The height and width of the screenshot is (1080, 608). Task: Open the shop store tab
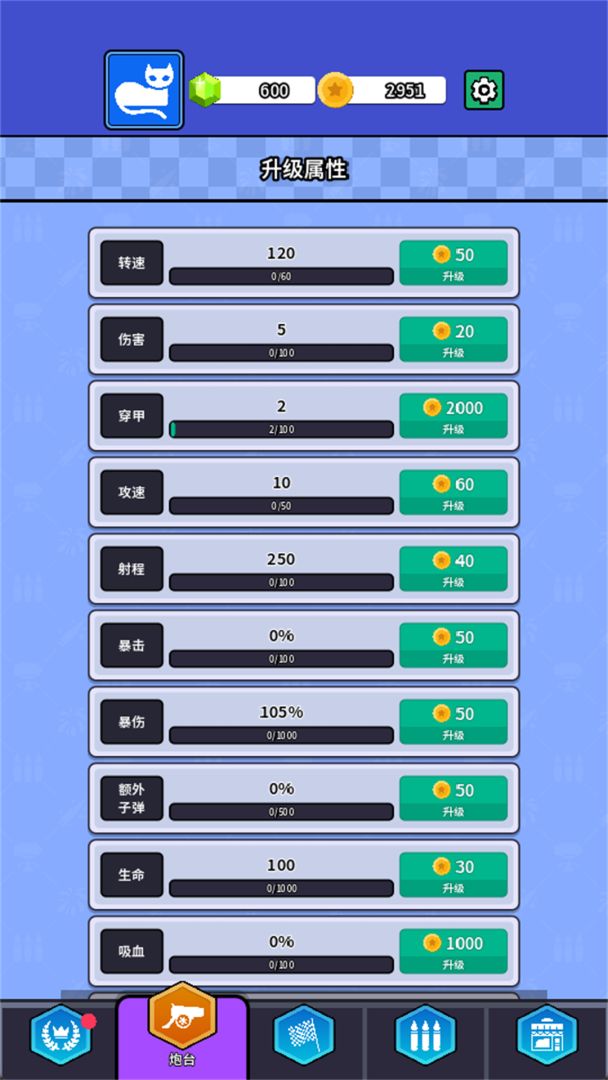click(x=546, y=1036)
